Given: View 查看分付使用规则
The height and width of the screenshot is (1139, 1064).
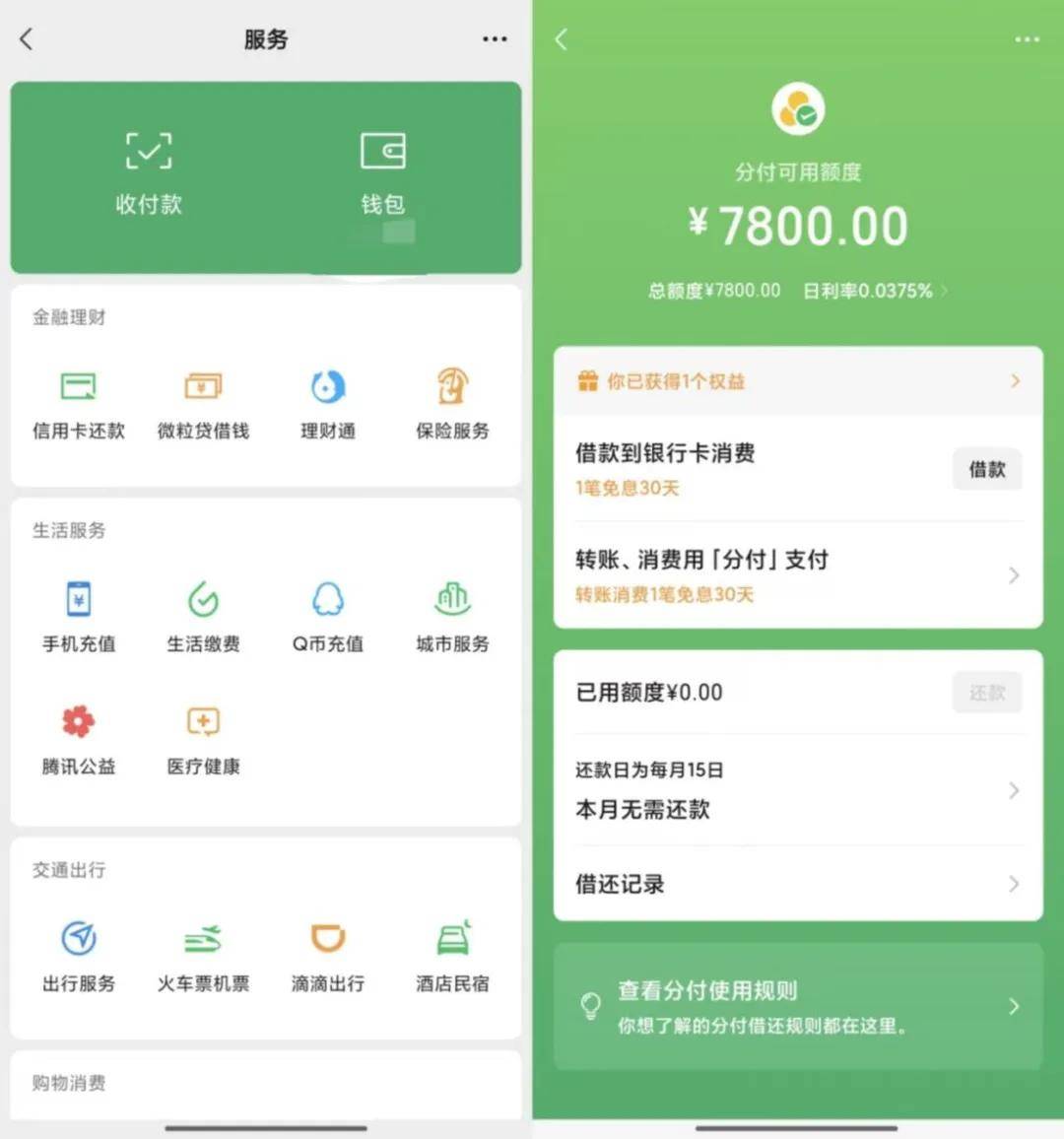Looking at the screenshot, I should coord(798,1006).
